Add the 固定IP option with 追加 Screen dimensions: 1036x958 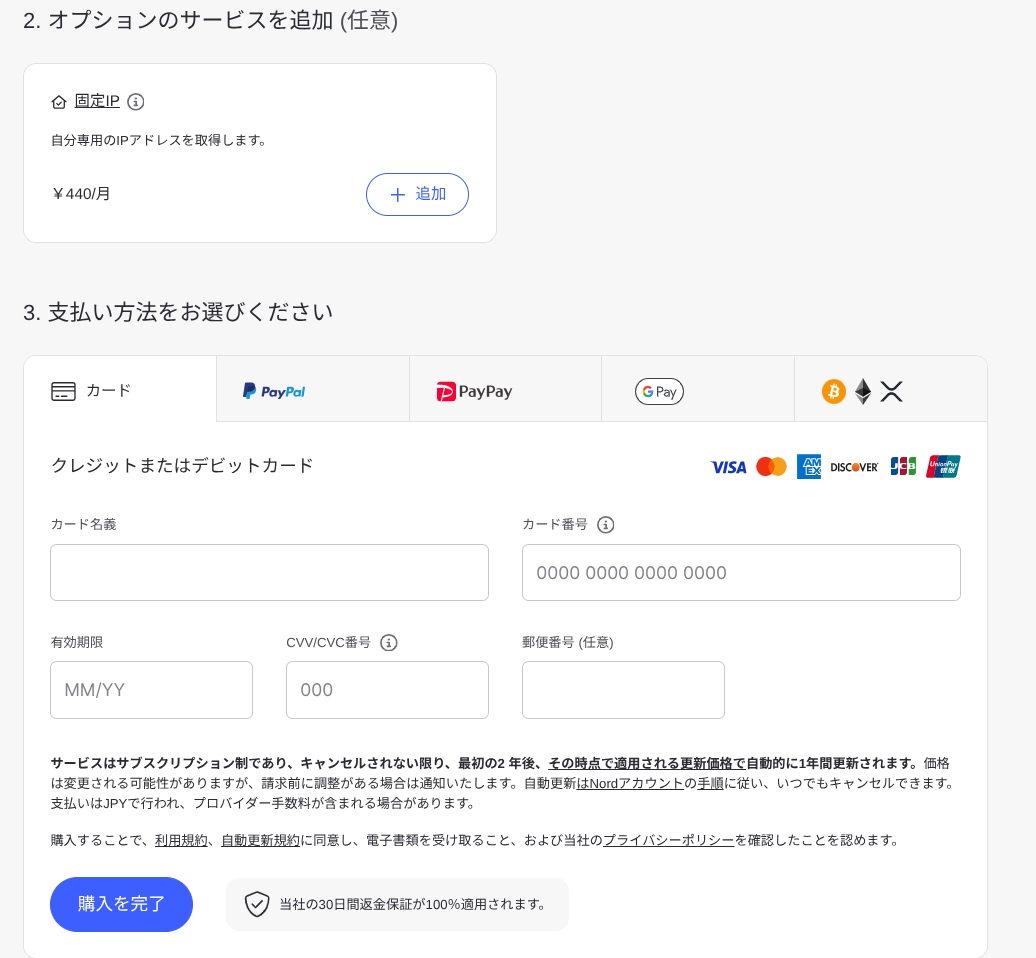tap(417, 194)
